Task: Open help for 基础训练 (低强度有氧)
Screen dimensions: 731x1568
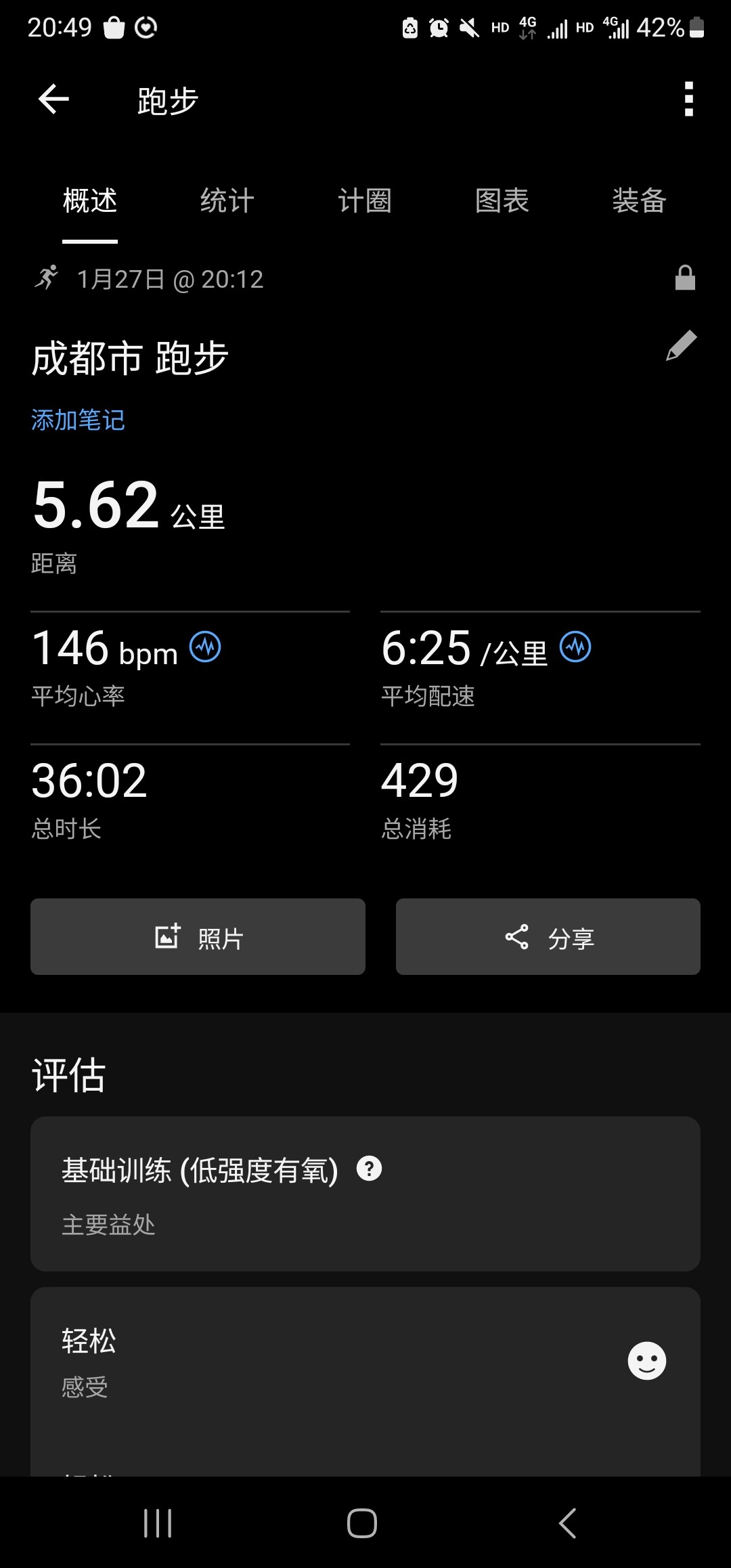Action: (x=369, y=1169)
